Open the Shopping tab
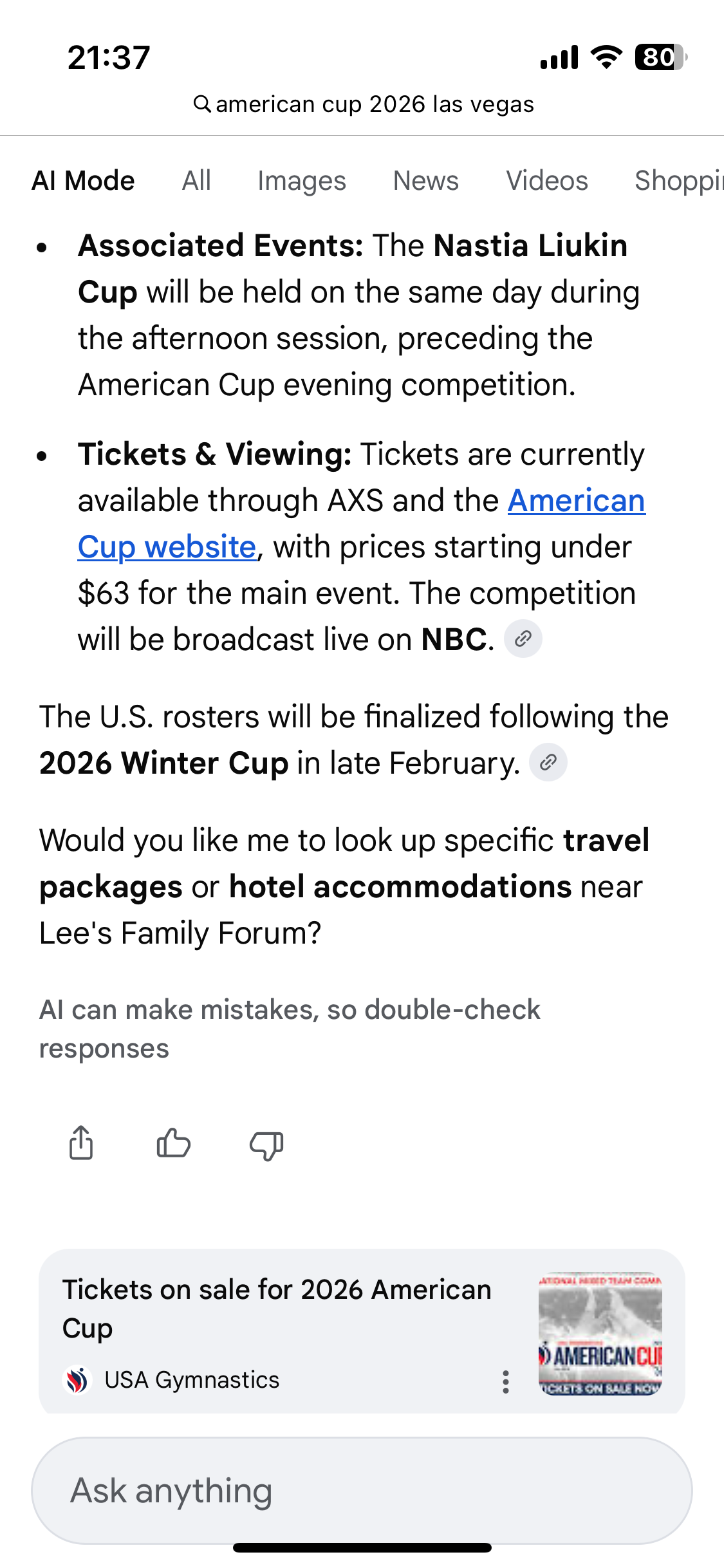Screen dimensions: 724x1568 678,181
